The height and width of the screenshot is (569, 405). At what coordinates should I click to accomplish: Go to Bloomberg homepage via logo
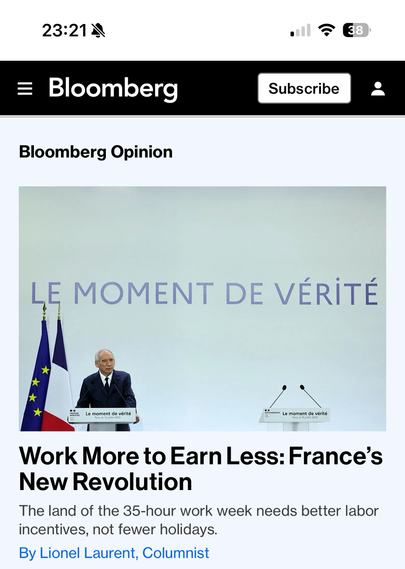point(113,89)
